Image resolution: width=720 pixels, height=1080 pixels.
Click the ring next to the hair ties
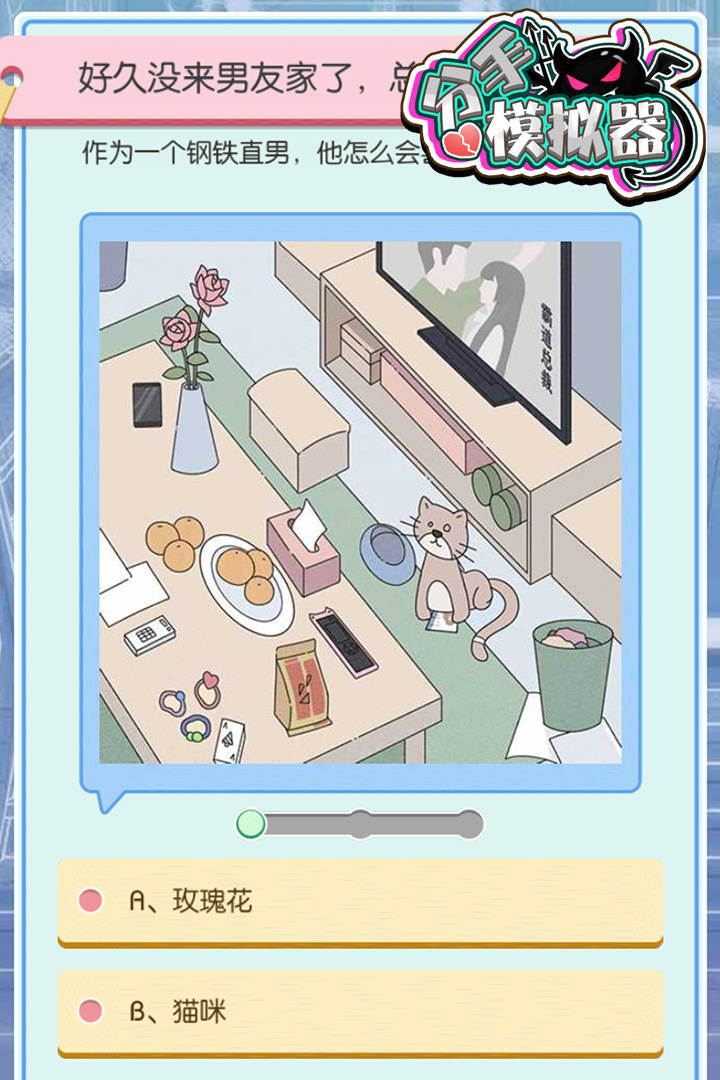point(210,695)
